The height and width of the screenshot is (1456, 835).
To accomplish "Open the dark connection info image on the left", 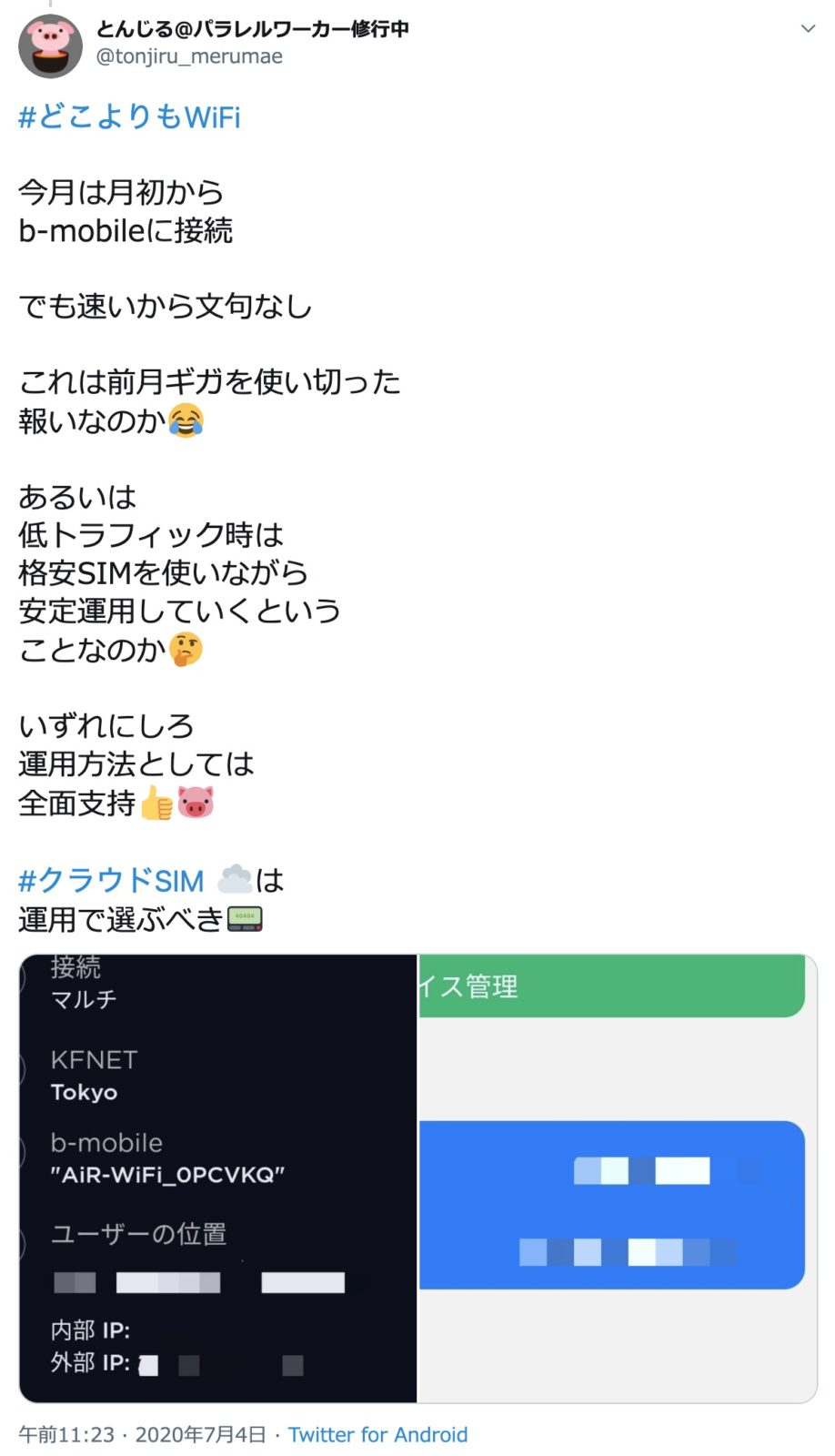I will pyautogui.click(x=218, y=1178).
